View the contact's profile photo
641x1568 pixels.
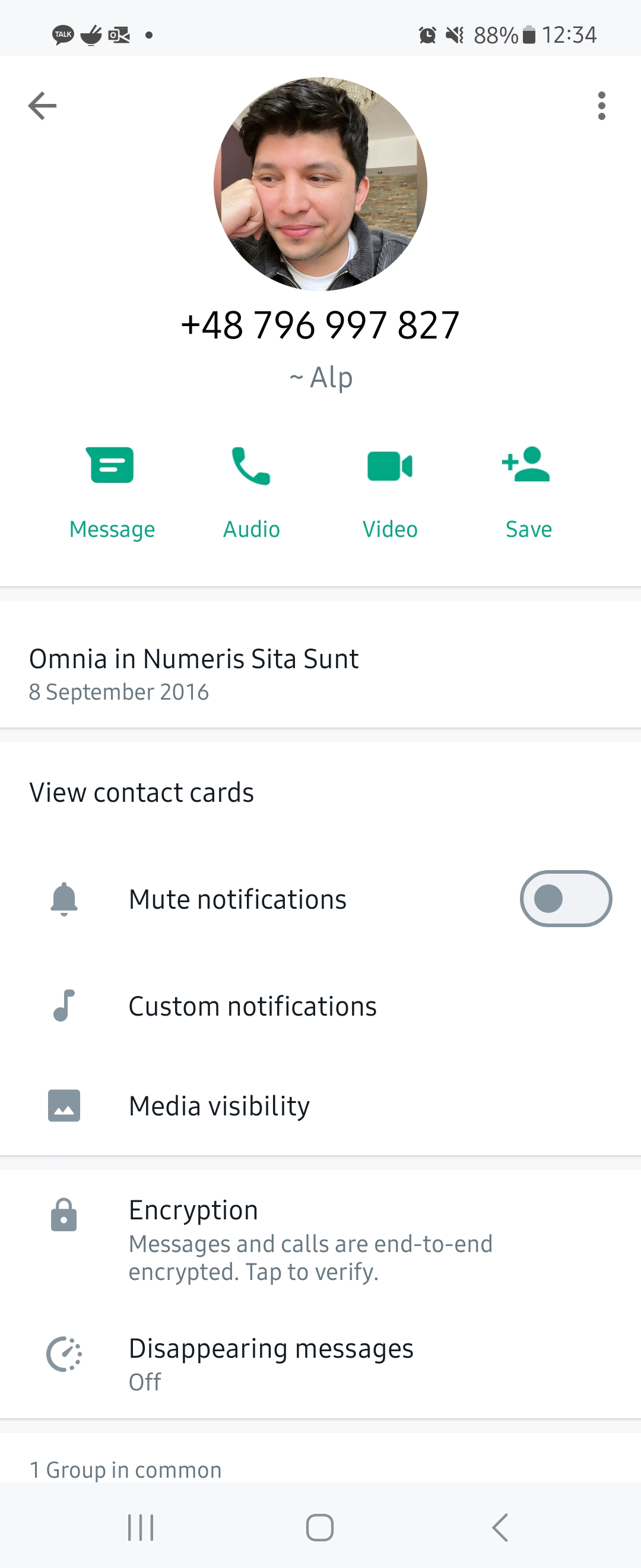[320, 184]
